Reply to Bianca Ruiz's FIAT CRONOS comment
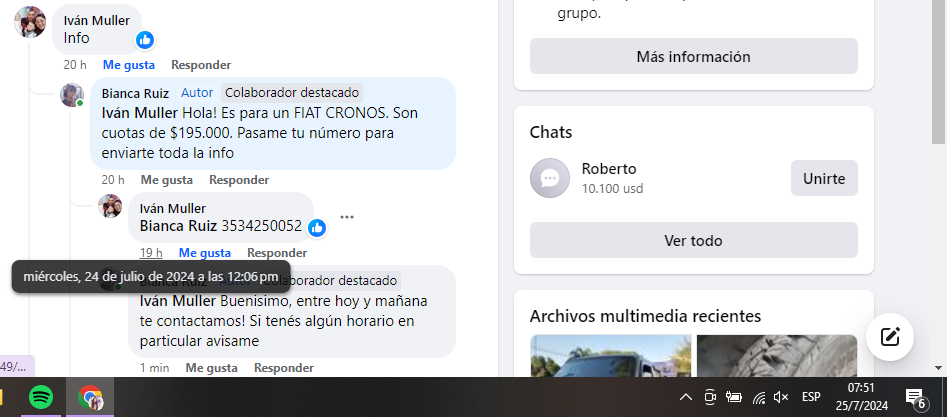Screen dimensions: 947x417 (238, 180)
